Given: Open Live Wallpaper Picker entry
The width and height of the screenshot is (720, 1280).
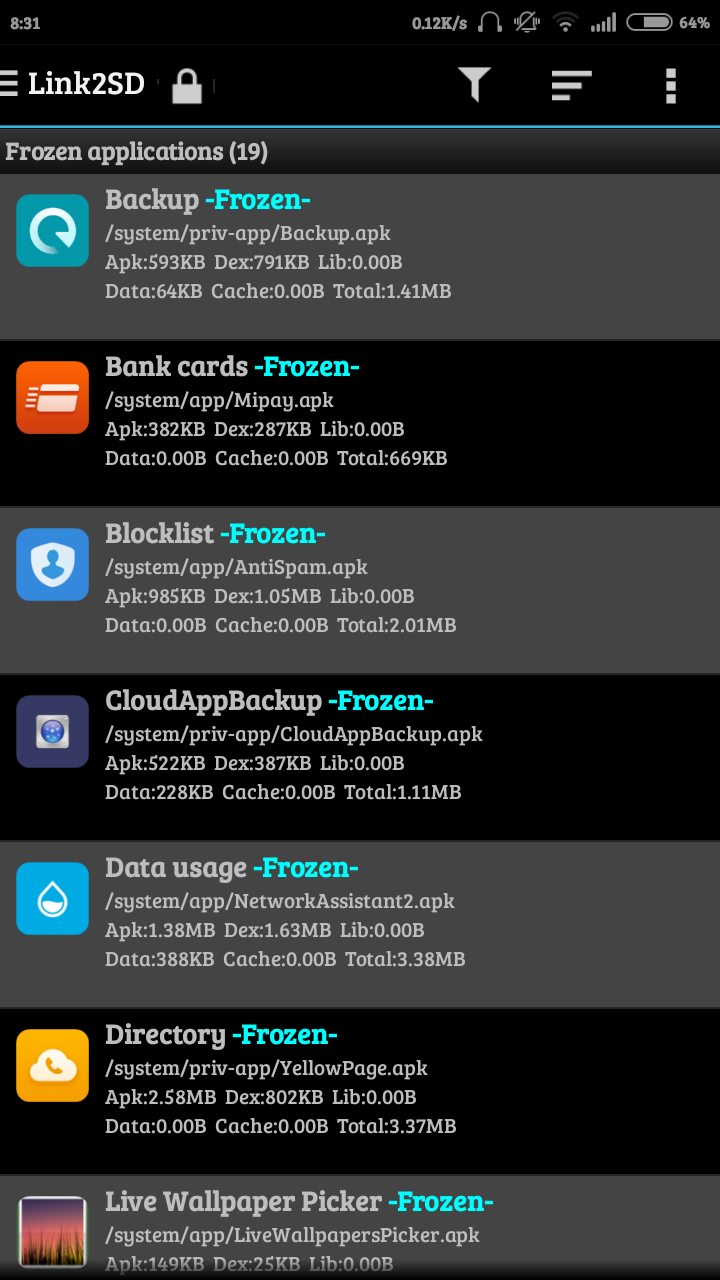Looking at the screenshot, I should click(x=360, y=1228).
